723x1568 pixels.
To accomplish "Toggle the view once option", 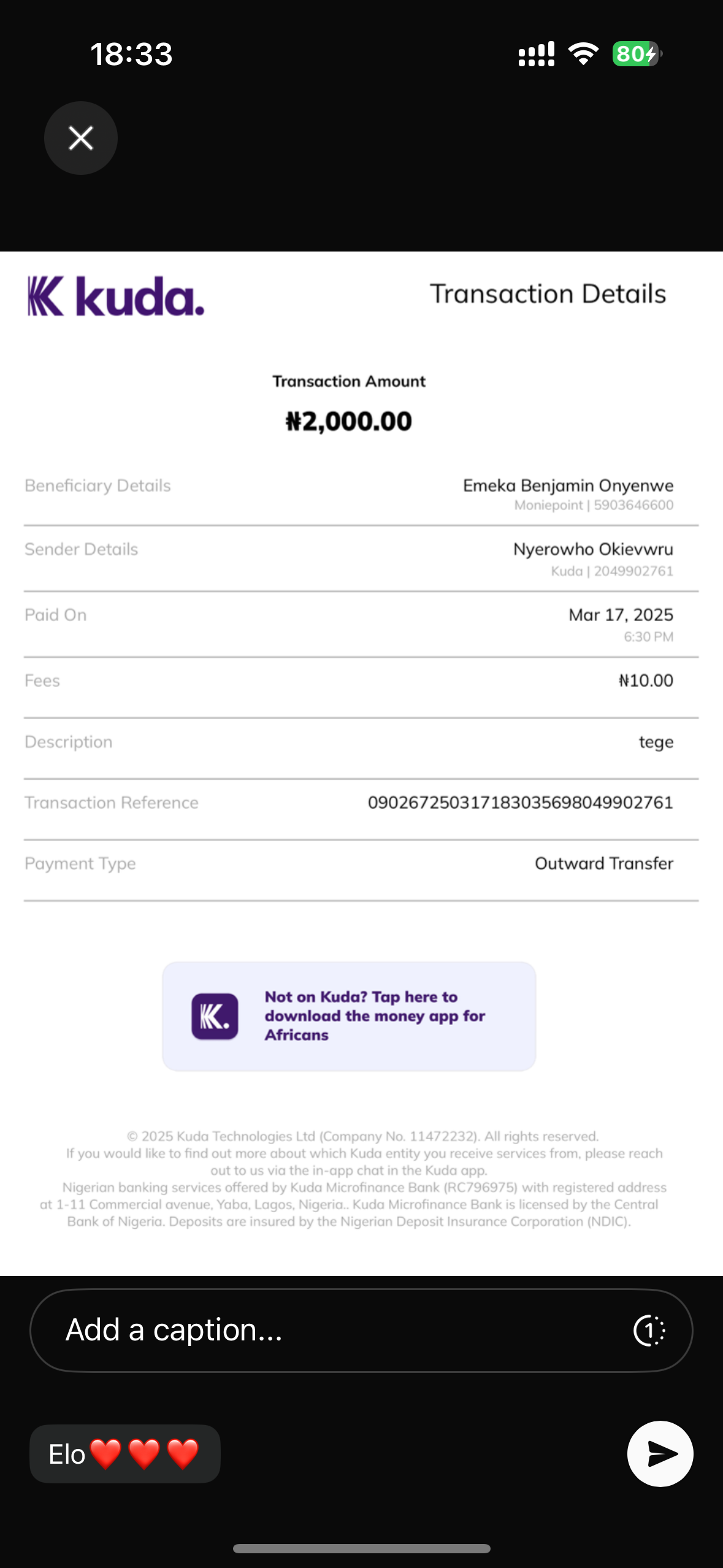I will click(649, 1331).
